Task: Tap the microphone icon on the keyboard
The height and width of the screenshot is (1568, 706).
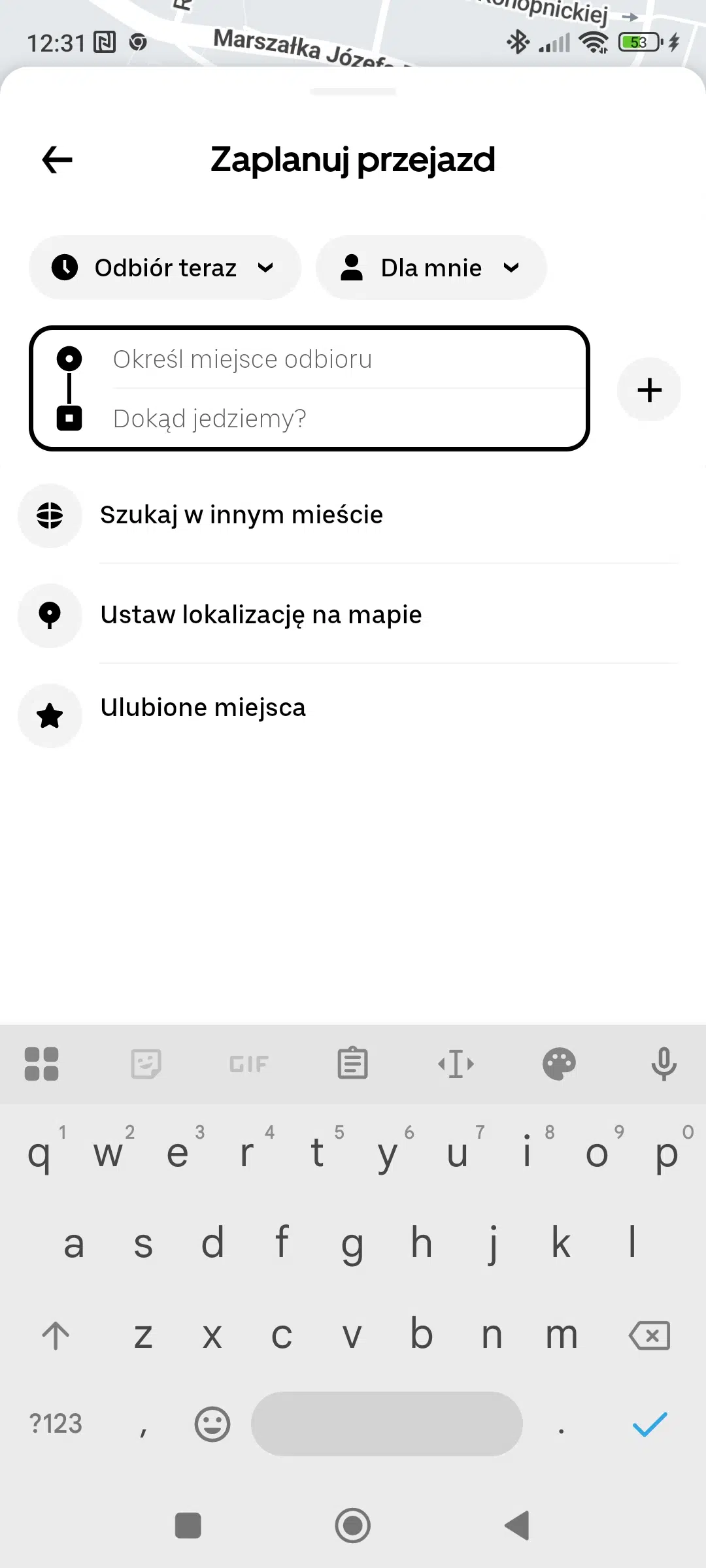Action: tap(663, 1064)
